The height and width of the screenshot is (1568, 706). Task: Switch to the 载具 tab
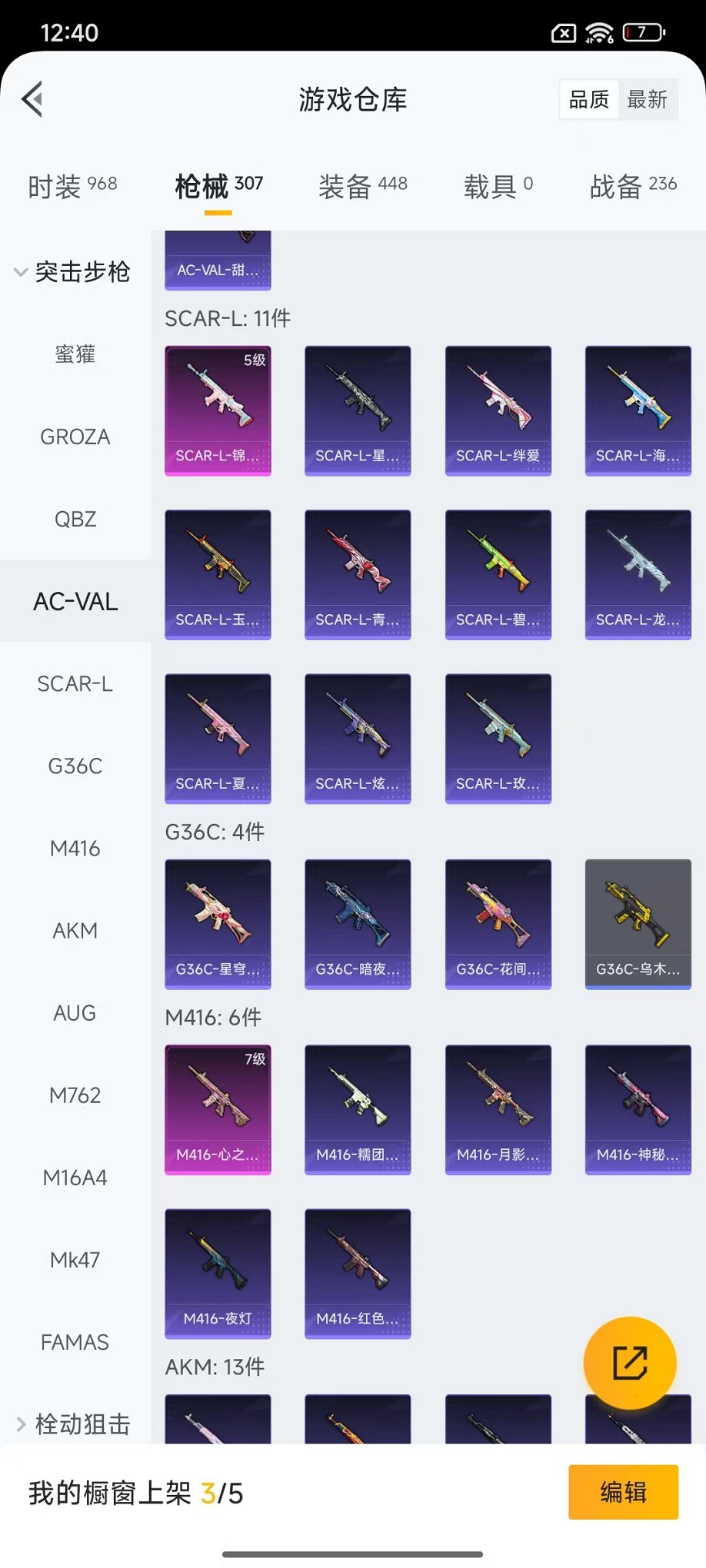pyautogui.click(x=498, y=186)
